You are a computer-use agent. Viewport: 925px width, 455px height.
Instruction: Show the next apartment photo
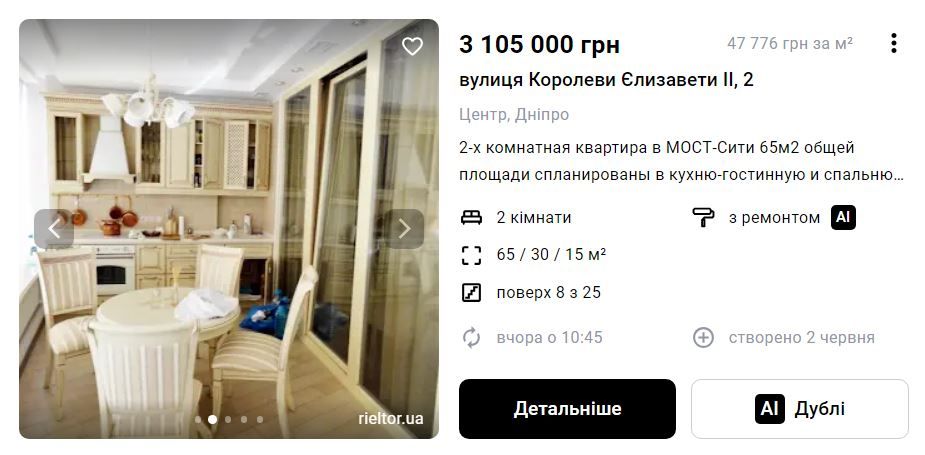point(404,229)
